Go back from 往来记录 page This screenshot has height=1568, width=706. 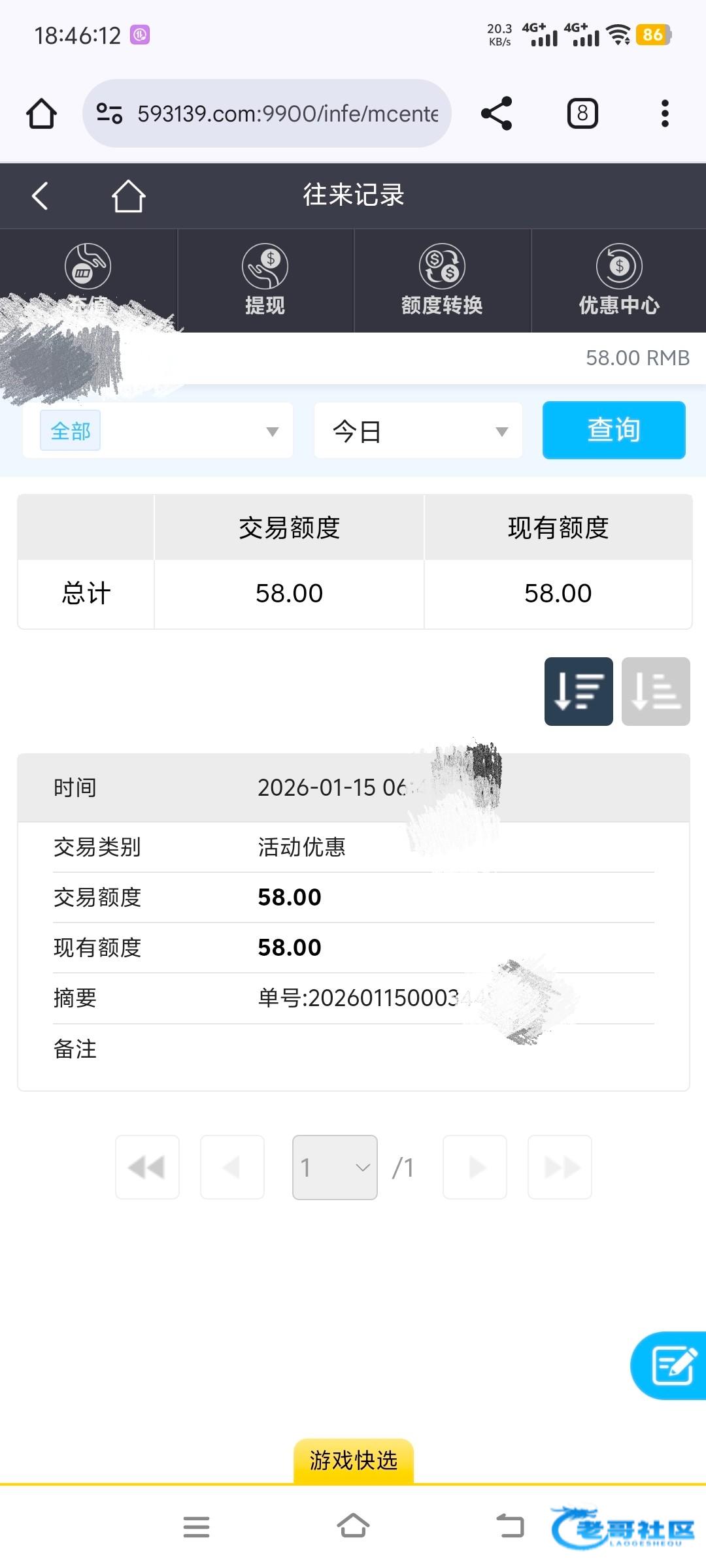tap(40, 195)
